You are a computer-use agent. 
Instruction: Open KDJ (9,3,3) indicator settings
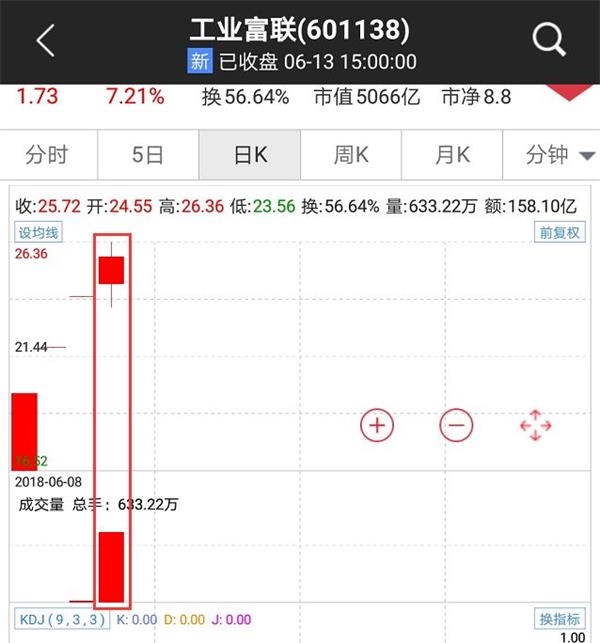coord(62,619)
